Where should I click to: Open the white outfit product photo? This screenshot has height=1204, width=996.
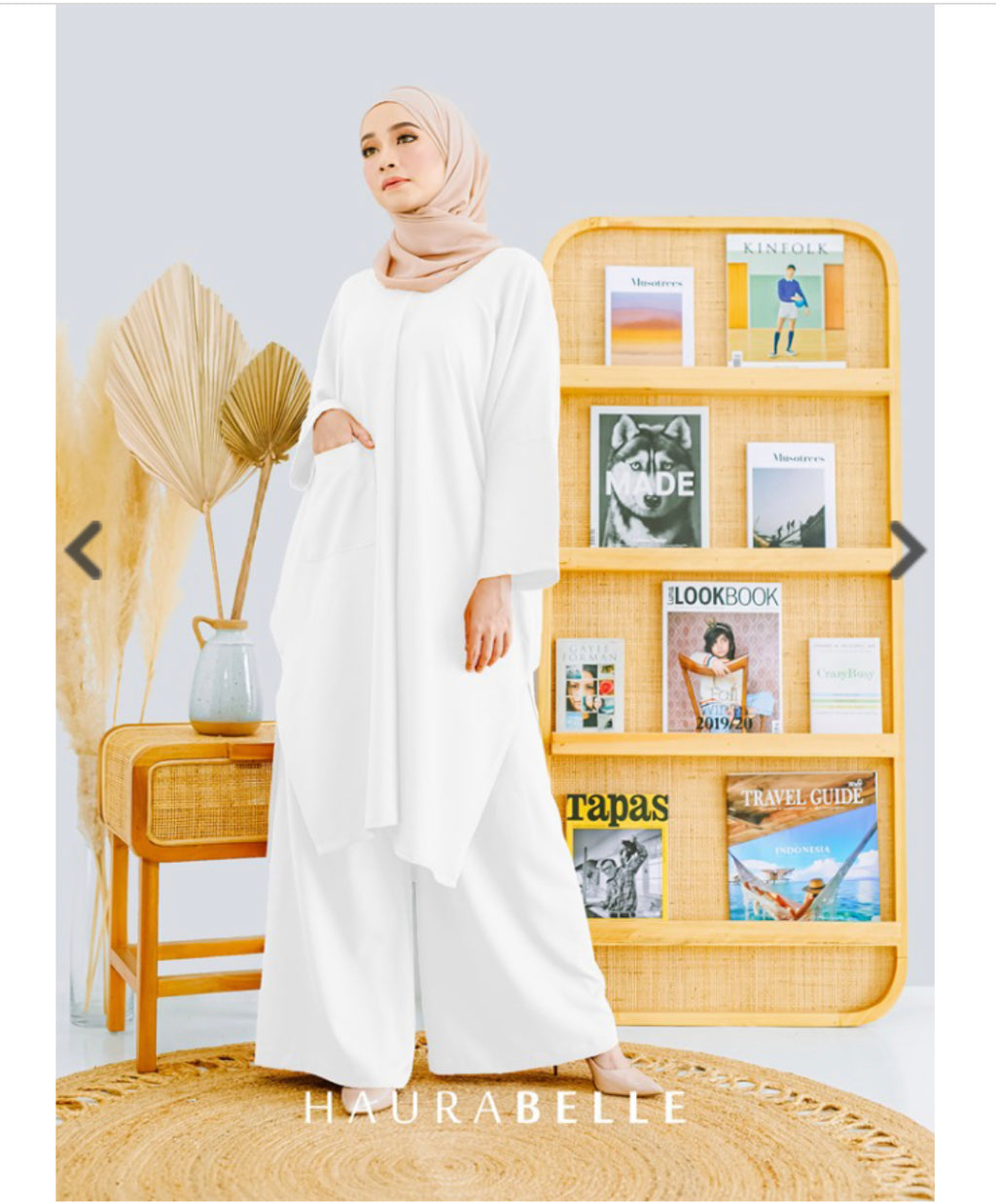pyautogui.click(x=494, y=603)
